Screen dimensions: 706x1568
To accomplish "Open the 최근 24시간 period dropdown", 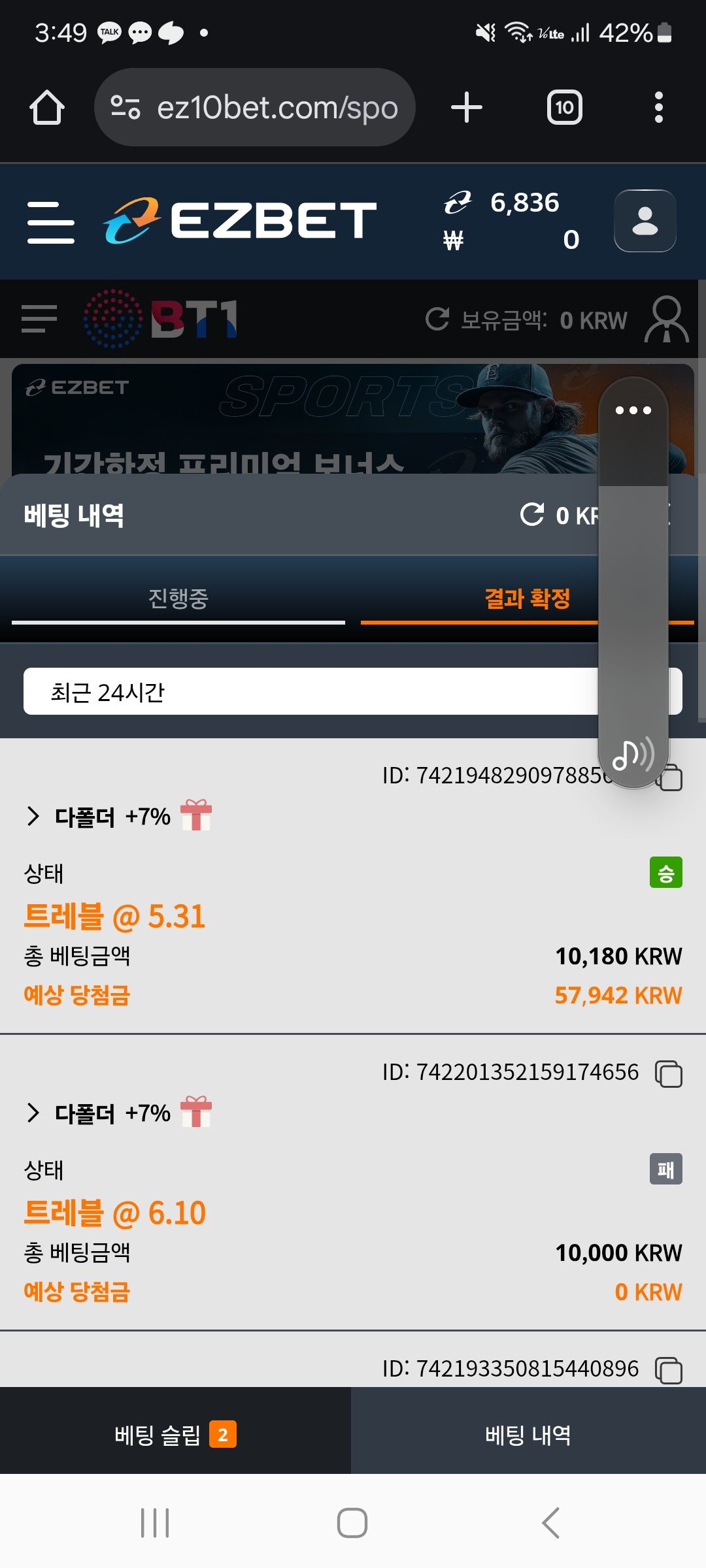I will [307, 692].
